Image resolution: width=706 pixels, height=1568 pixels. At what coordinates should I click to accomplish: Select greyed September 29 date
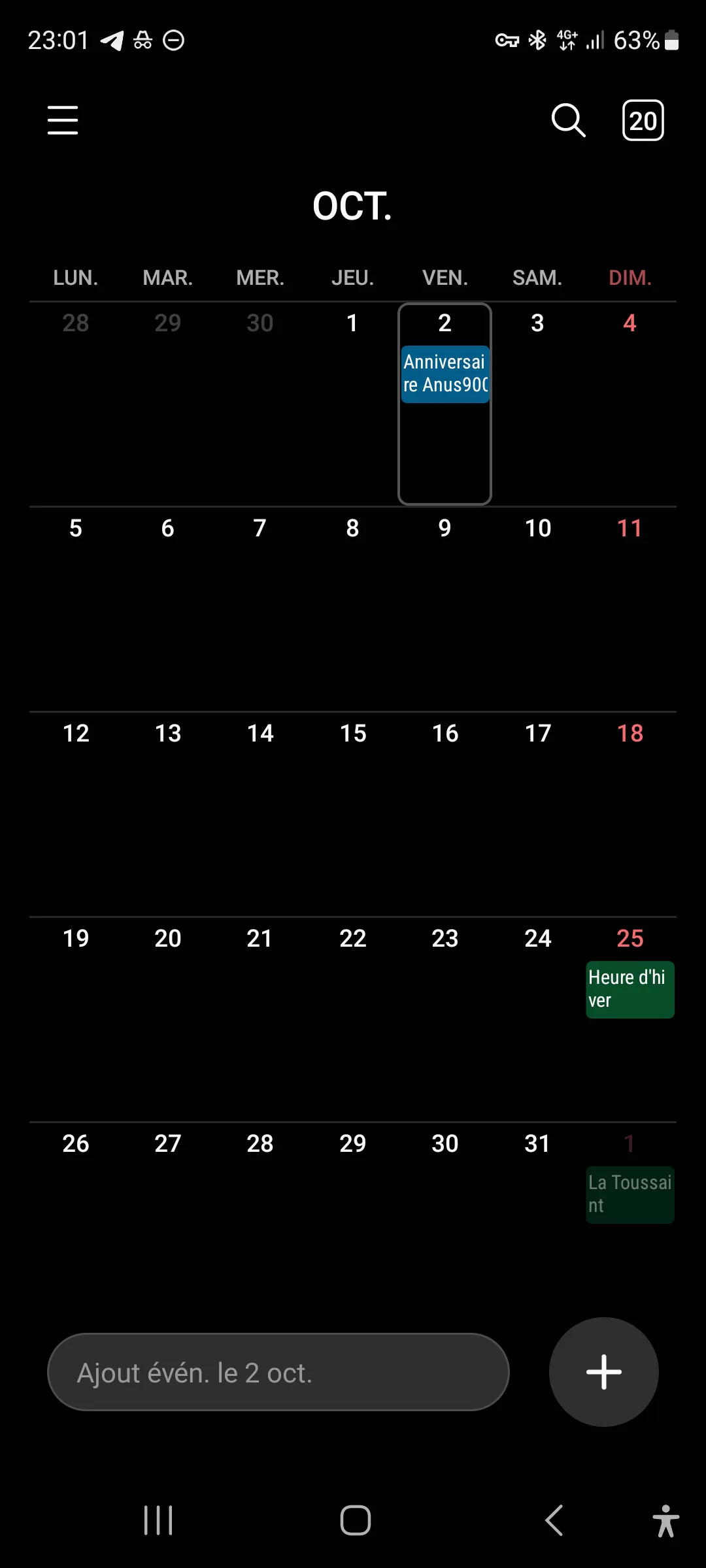coord(168,323)
